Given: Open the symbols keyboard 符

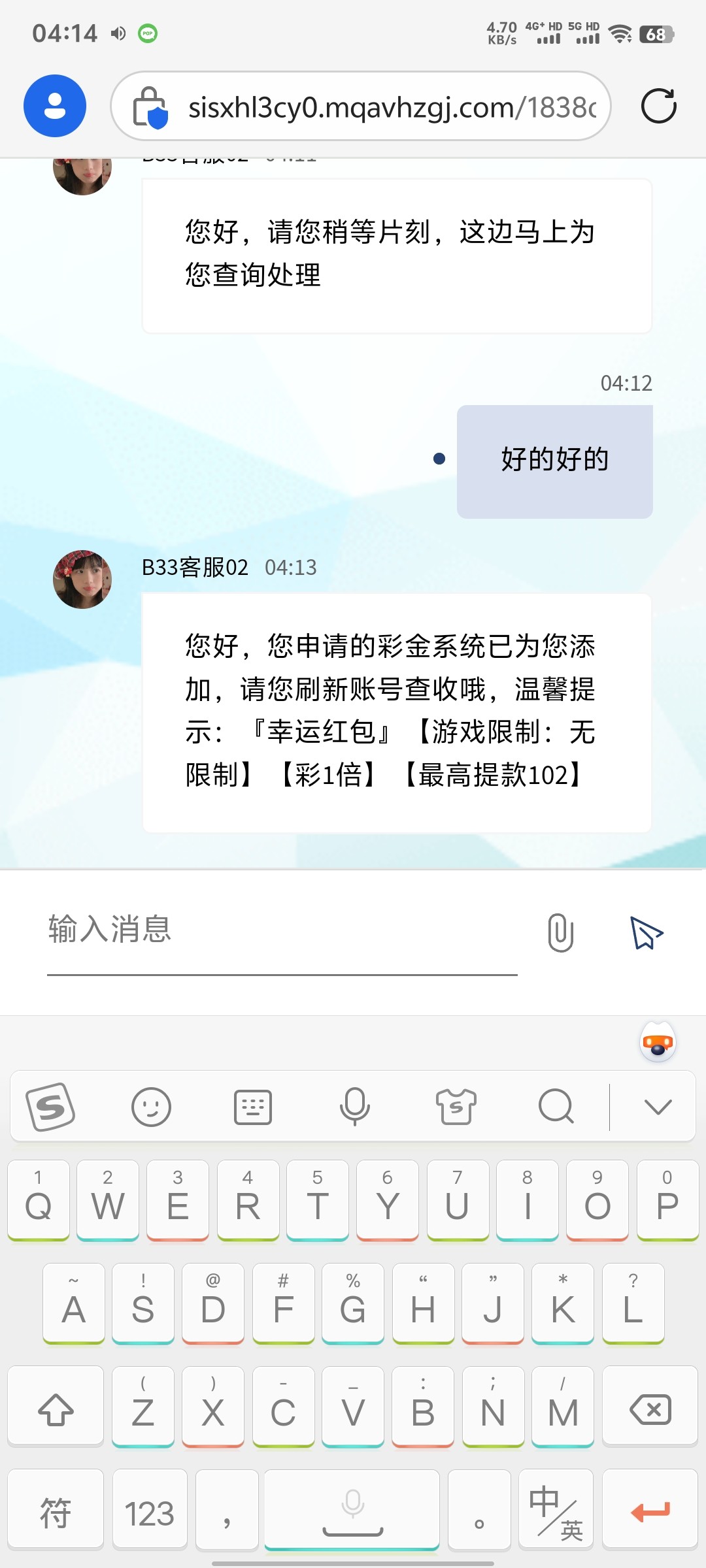Looking at the screenshot, I should pos(56,1513).
